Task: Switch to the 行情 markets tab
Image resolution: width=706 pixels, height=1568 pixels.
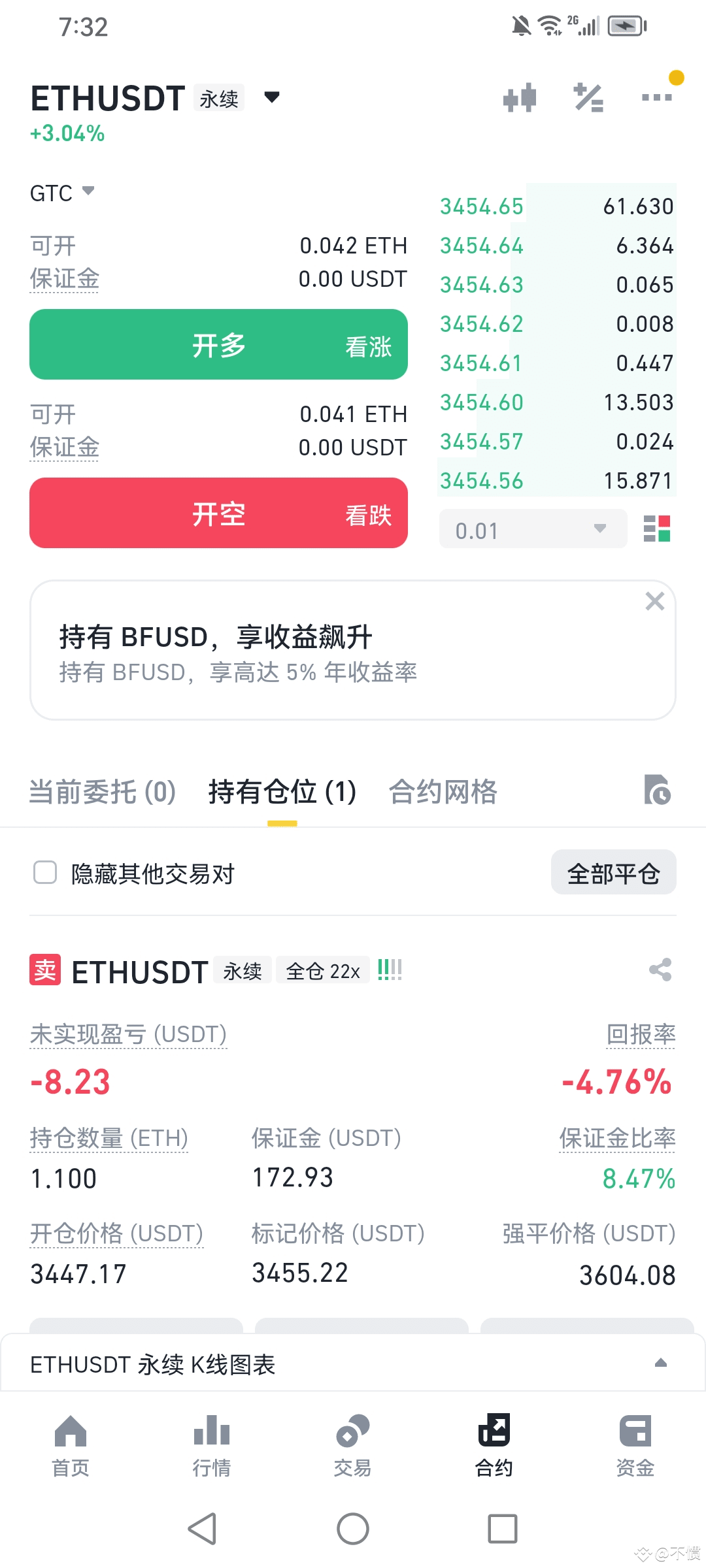Action: (x=212, y=1445)
